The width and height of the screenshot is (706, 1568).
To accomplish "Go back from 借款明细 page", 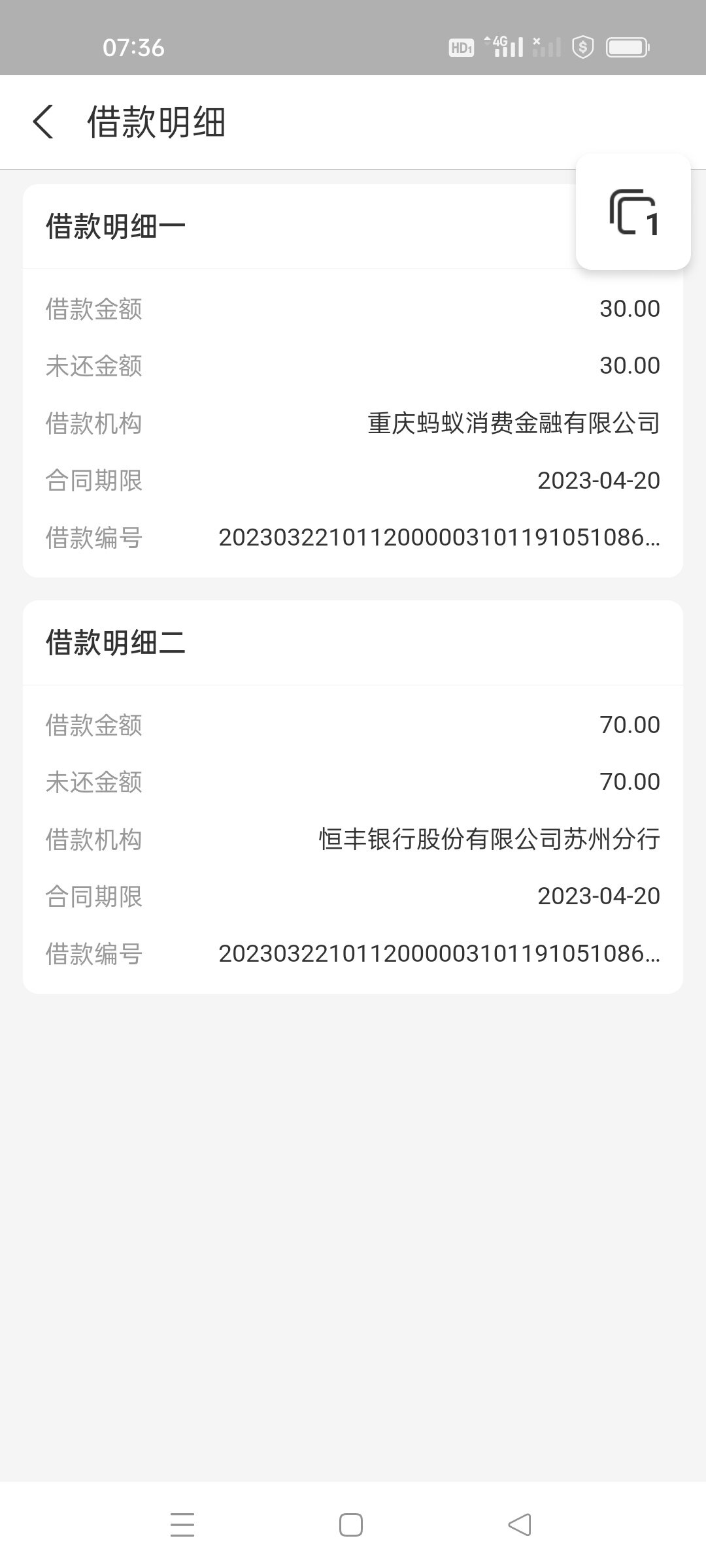I will [x=43, y=122].
